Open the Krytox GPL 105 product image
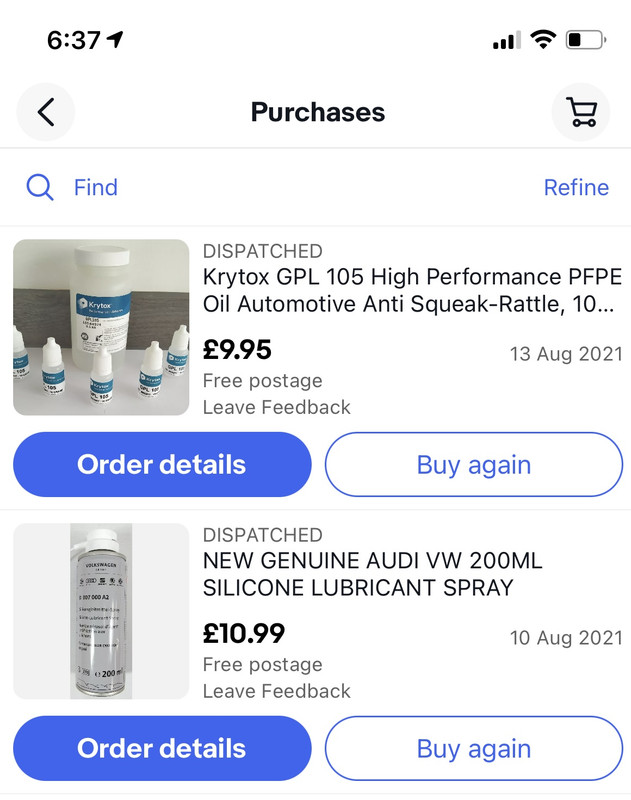The image size is (631, 800). (x=101, y=327)
